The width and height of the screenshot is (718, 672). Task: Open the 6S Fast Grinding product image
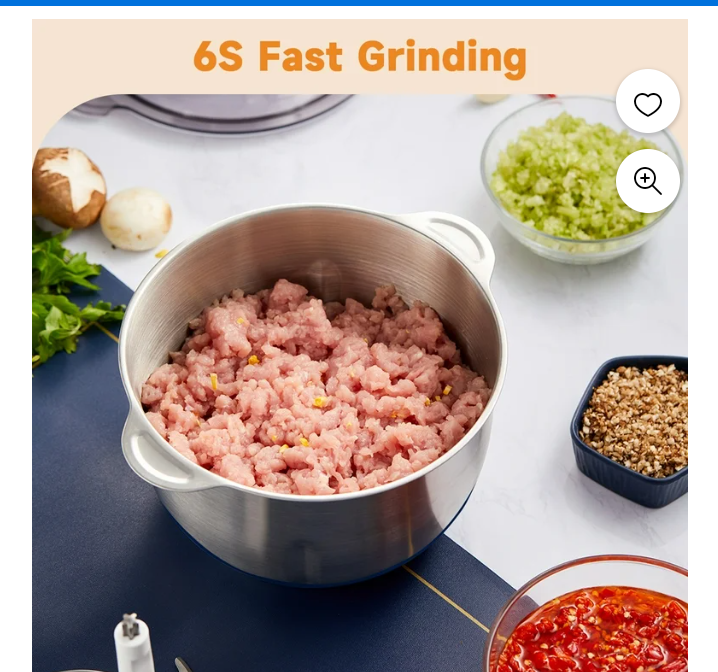330,380
